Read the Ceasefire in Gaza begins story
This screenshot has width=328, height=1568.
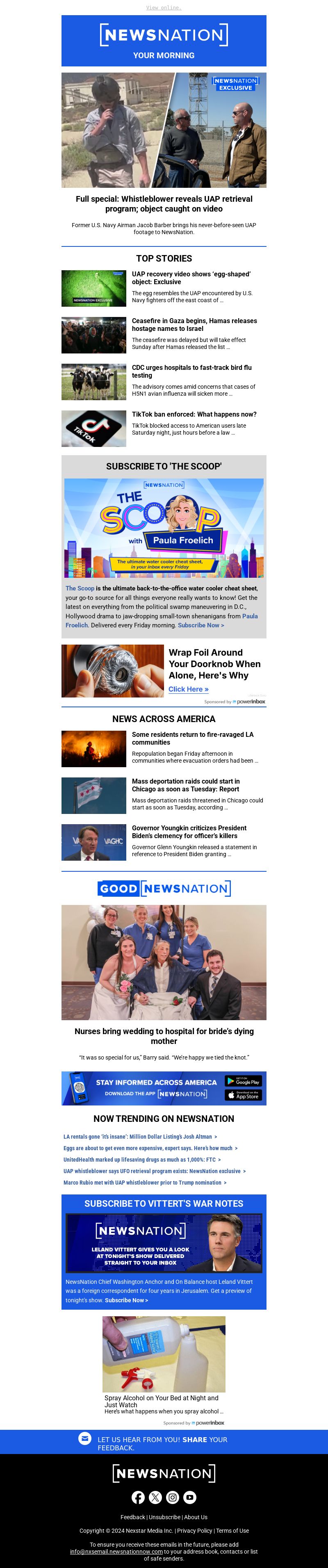[194, 324]
